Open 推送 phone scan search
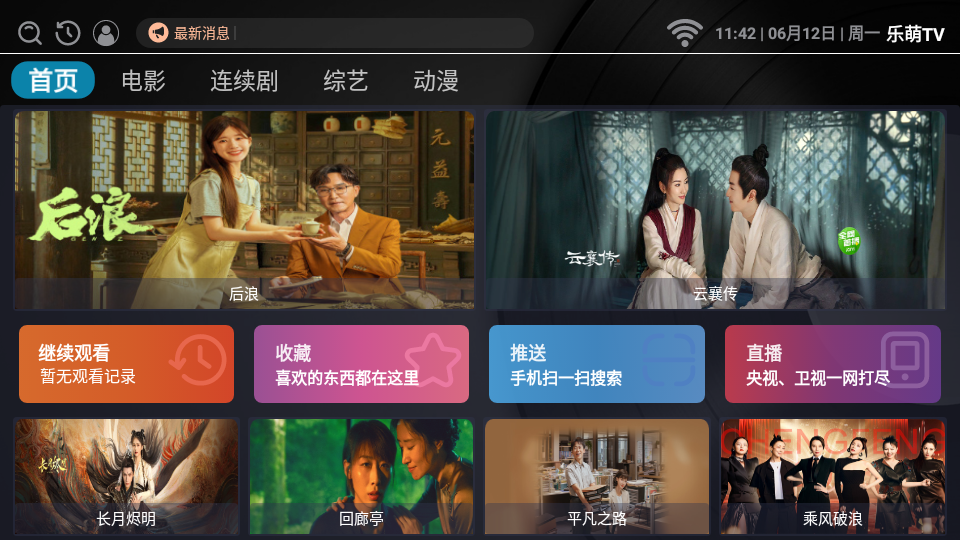Image resolution: width=960 pixels, height=540 pixels. [x=597, y=364]
